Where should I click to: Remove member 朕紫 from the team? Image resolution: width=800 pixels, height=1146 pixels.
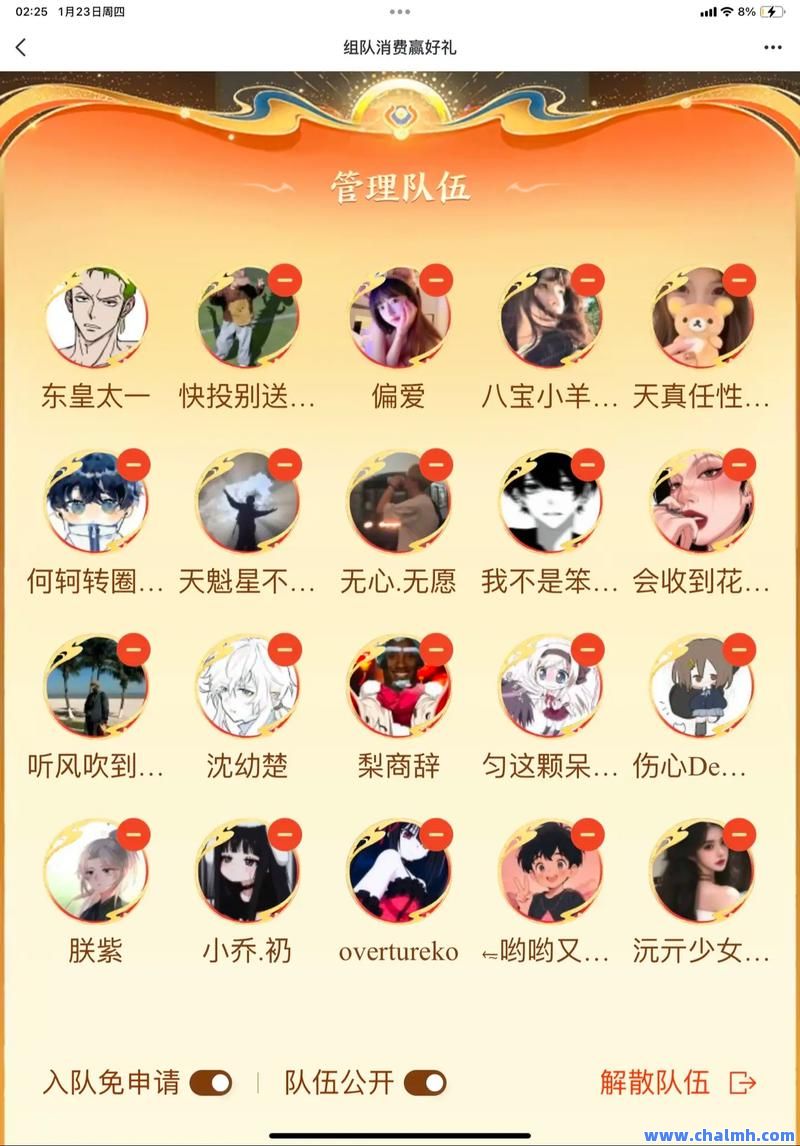pos(133,834)
